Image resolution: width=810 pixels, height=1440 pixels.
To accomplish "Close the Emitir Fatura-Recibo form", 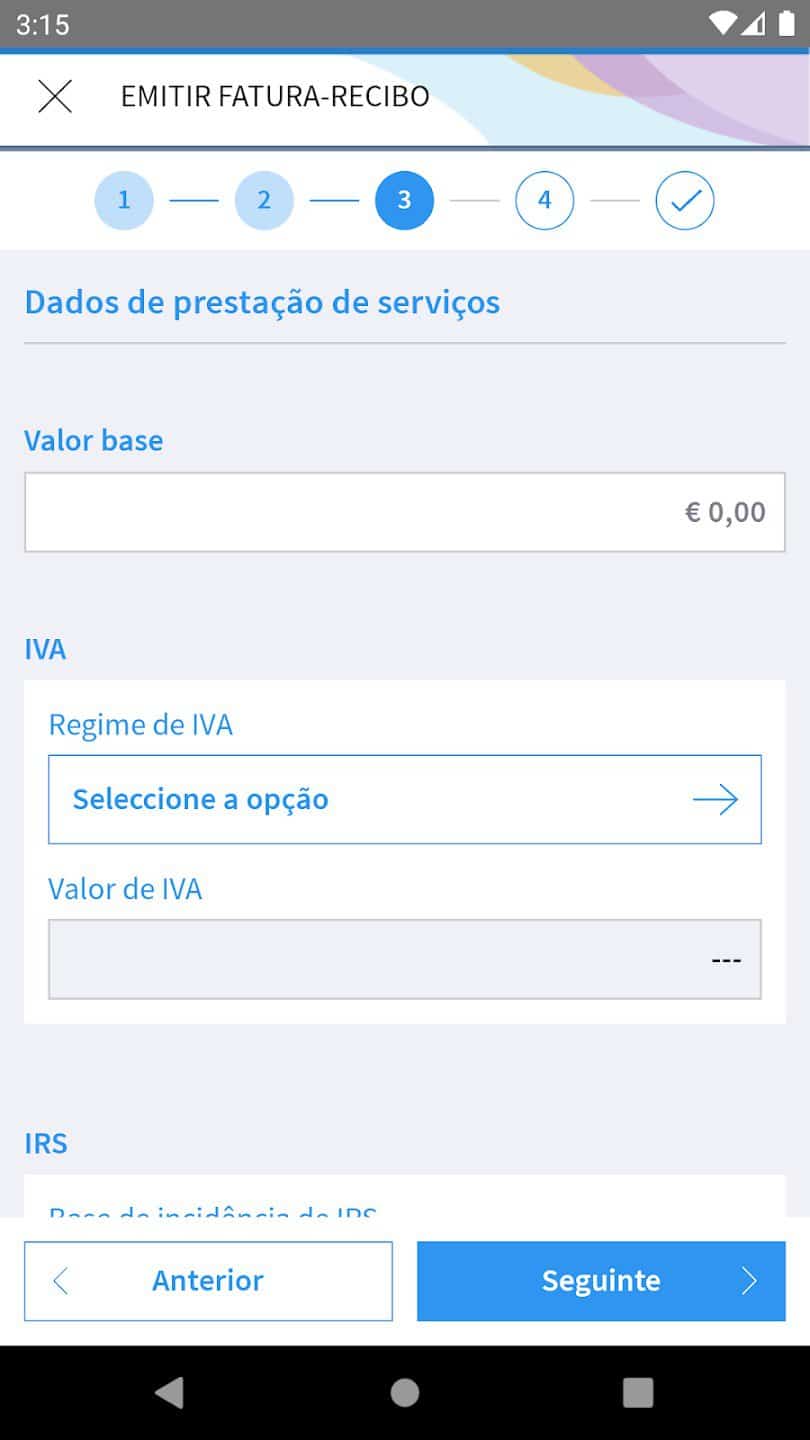I will tap(55, 96).
